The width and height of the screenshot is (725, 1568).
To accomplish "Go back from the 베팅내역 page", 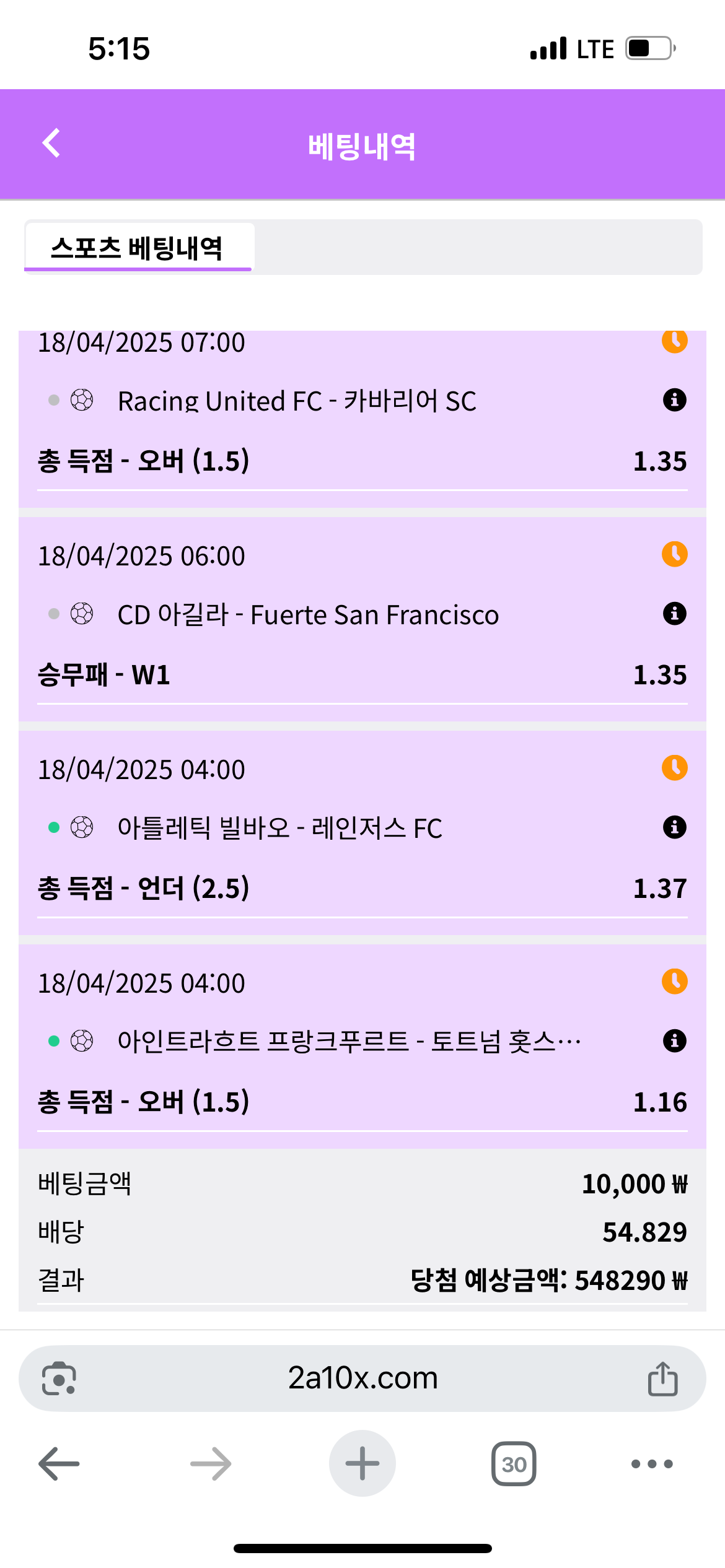I will tap(51, 143).
